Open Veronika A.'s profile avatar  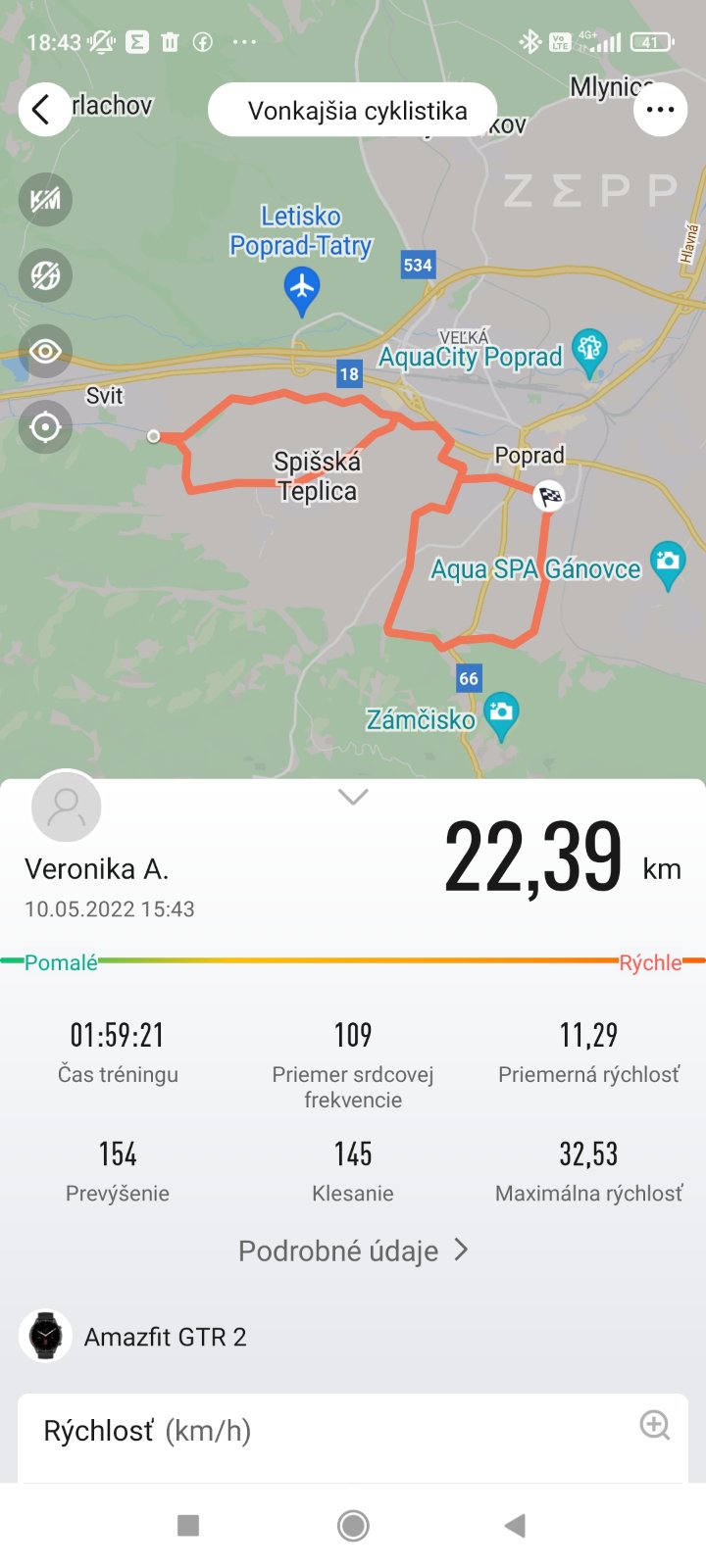(x=67, y=807)
